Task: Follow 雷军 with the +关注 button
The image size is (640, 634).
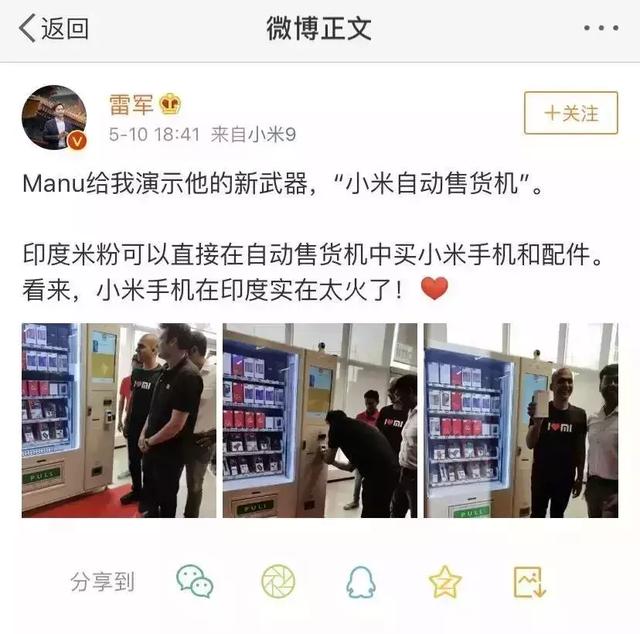Action: tap(571, 113)
